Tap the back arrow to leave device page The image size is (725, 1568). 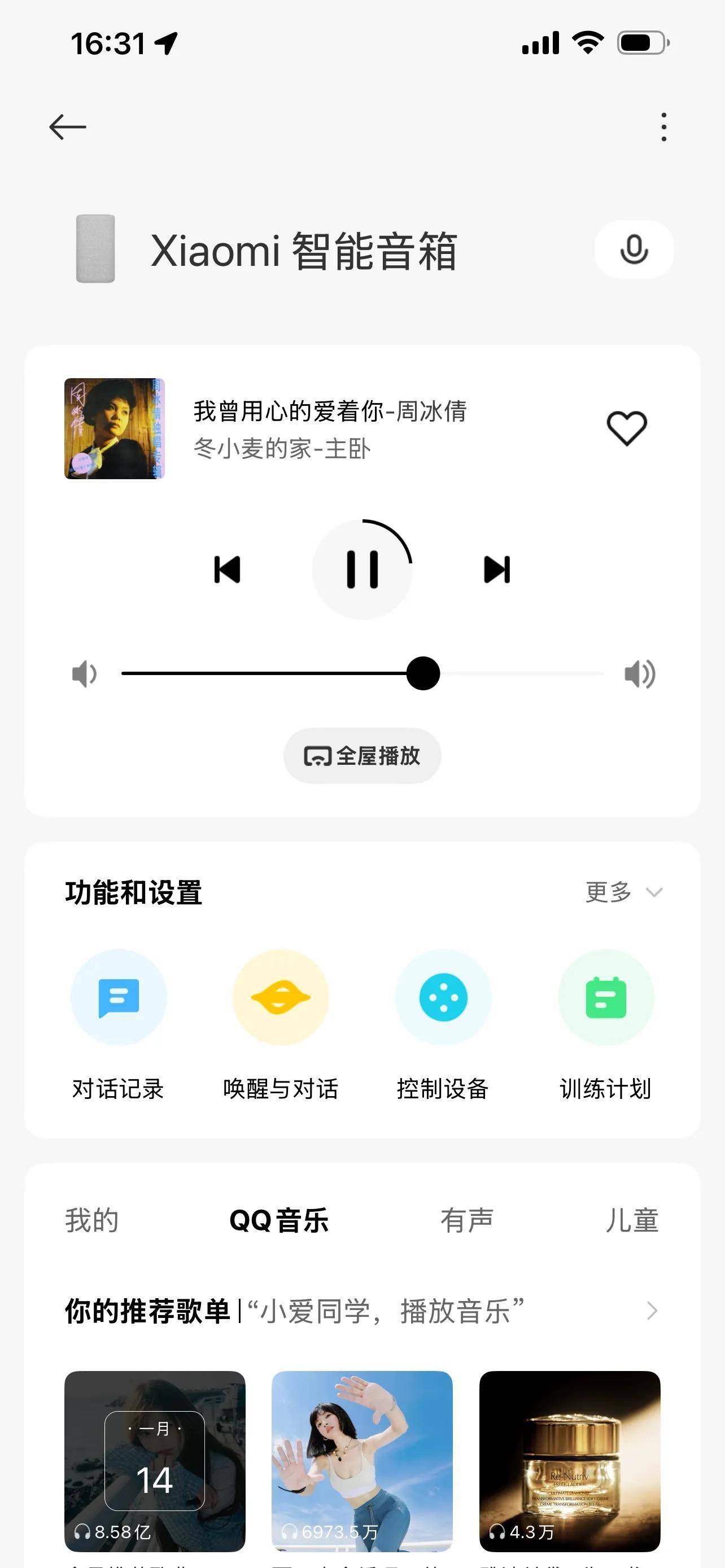click(68, 126)
